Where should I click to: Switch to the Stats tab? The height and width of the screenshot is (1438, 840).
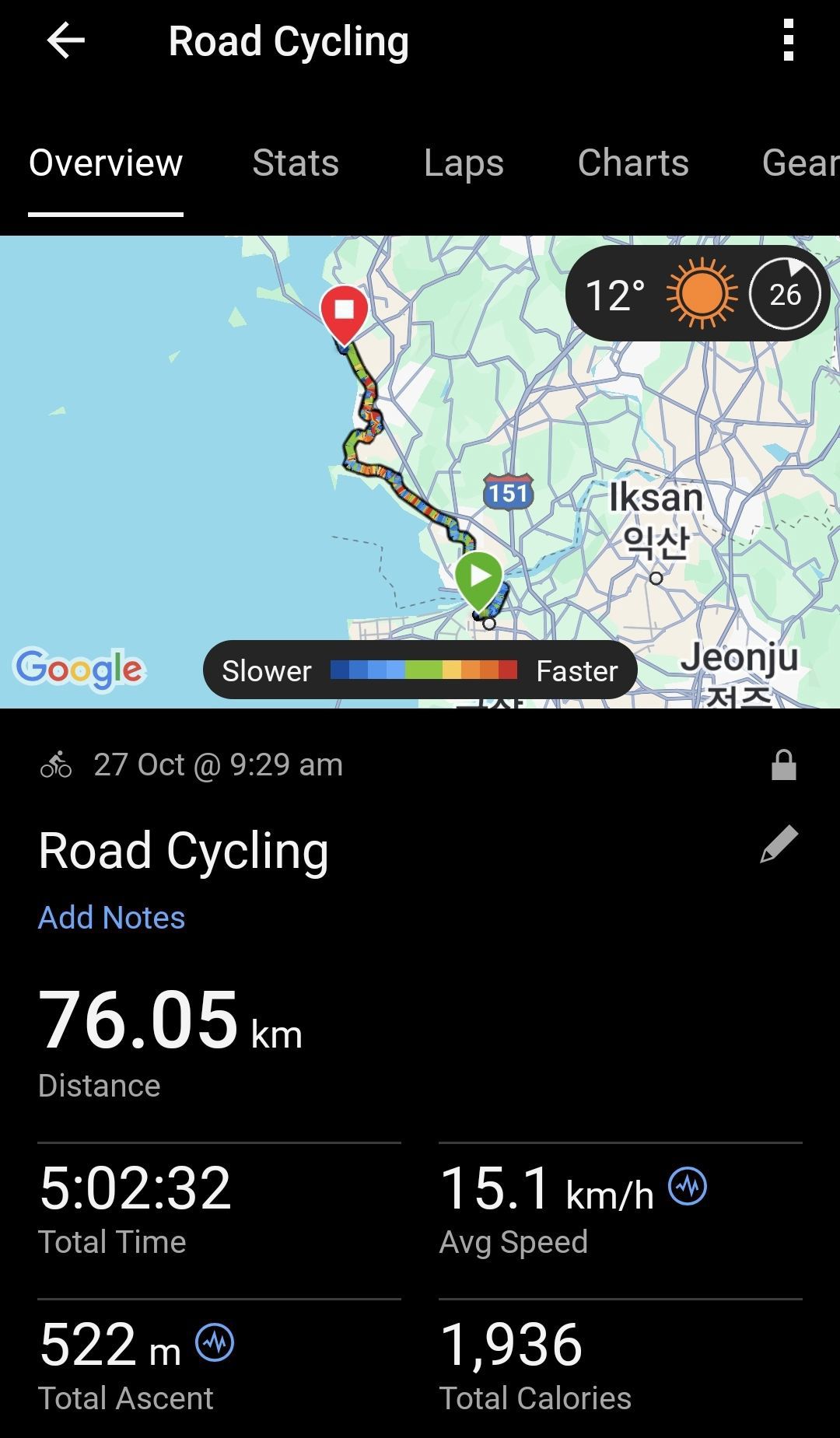pos(296,163)
